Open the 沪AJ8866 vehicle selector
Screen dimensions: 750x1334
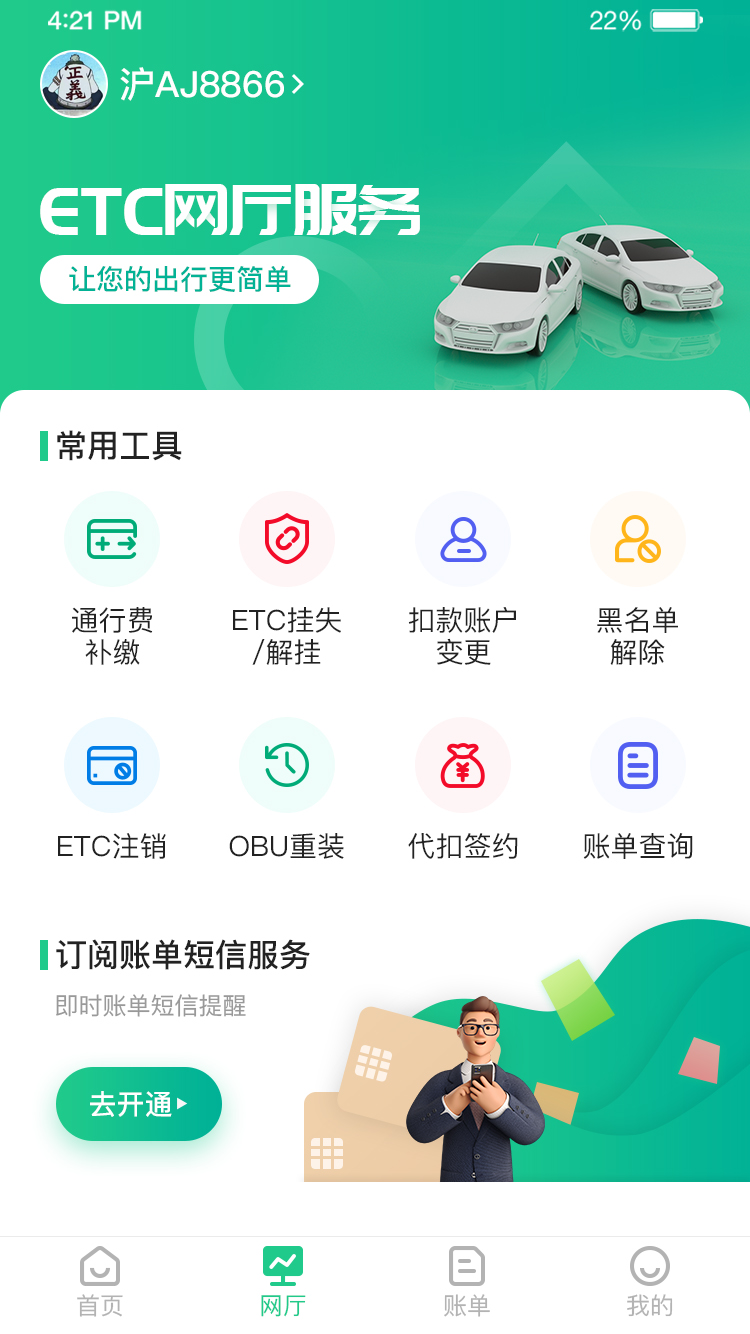[x=211, y=85]
